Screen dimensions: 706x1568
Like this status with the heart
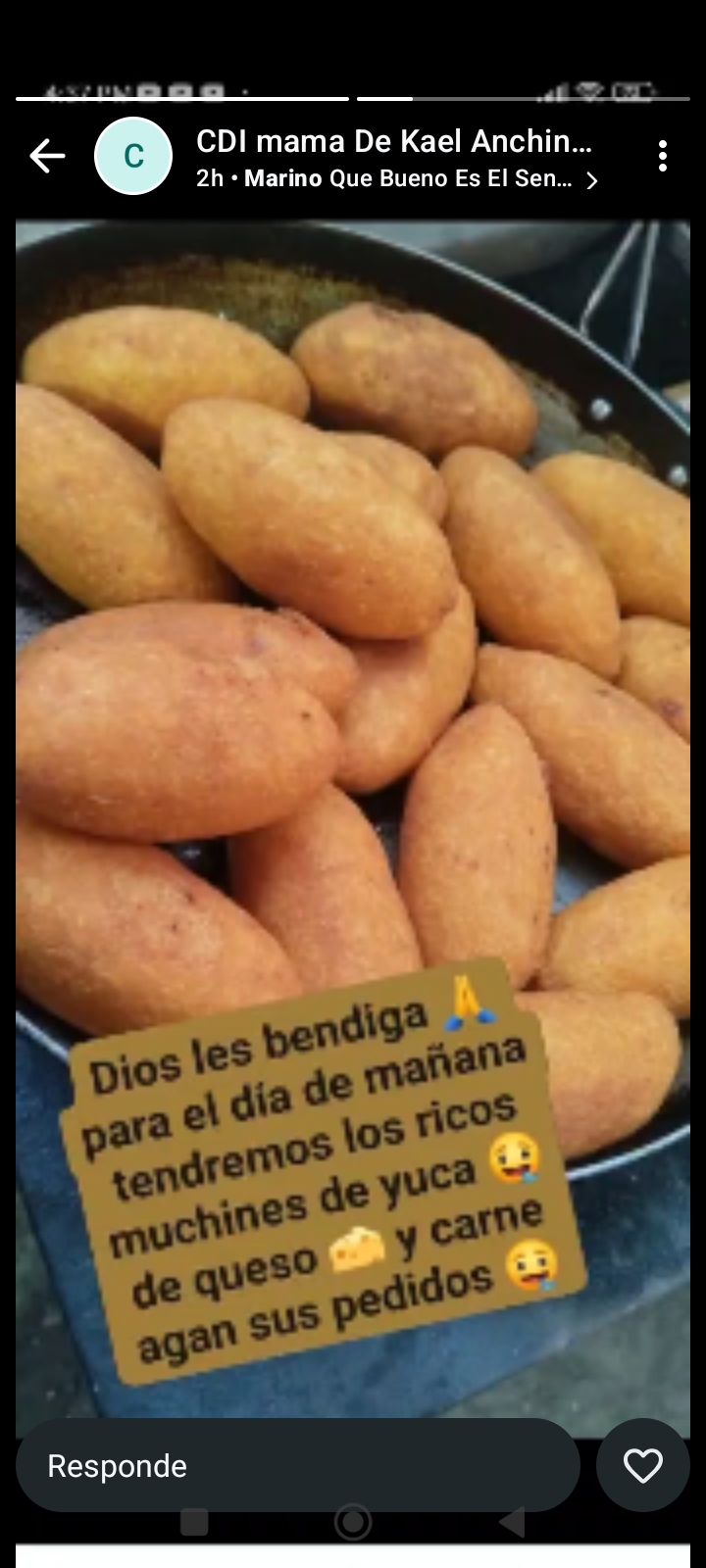(x=643, y=1465)
